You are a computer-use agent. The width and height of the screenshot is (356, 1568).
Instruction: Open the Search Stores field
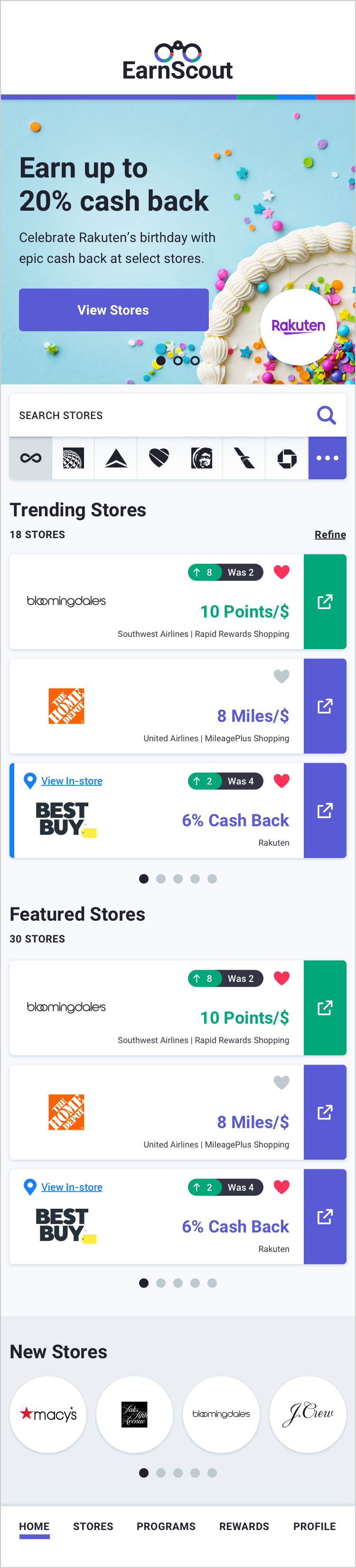pos(164,415)
